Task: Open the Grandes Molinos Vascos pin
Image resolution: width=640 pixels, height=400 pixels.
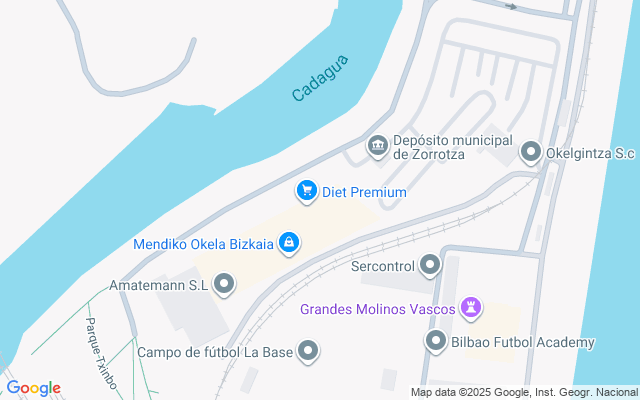Action: (472, 307)
